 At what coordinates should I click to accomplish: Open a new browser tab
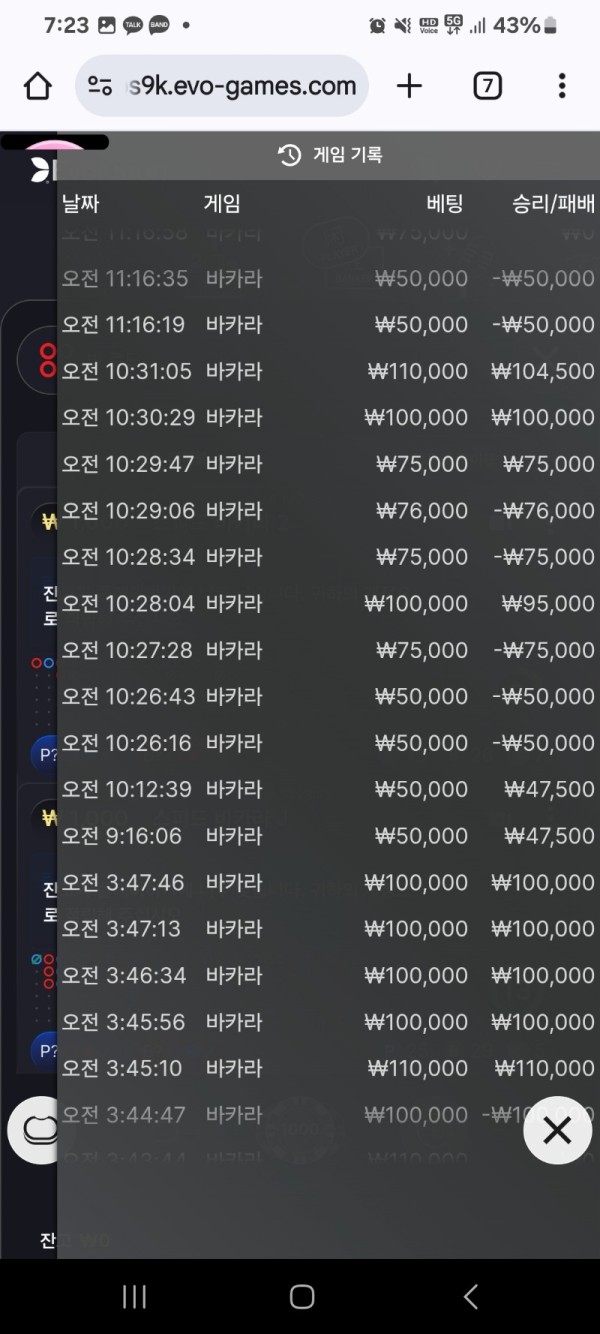tap(409, 86)
